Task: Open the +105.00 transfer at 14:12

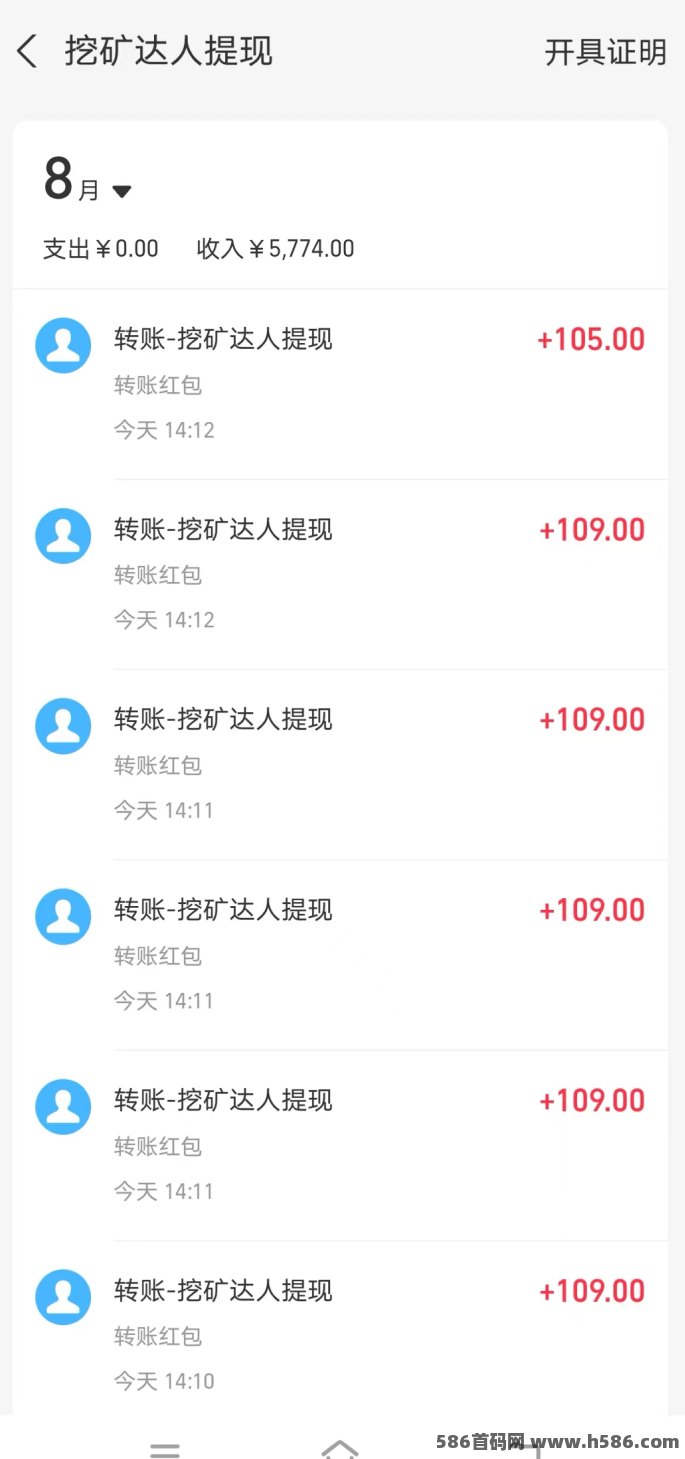Action: pos(340,384)
